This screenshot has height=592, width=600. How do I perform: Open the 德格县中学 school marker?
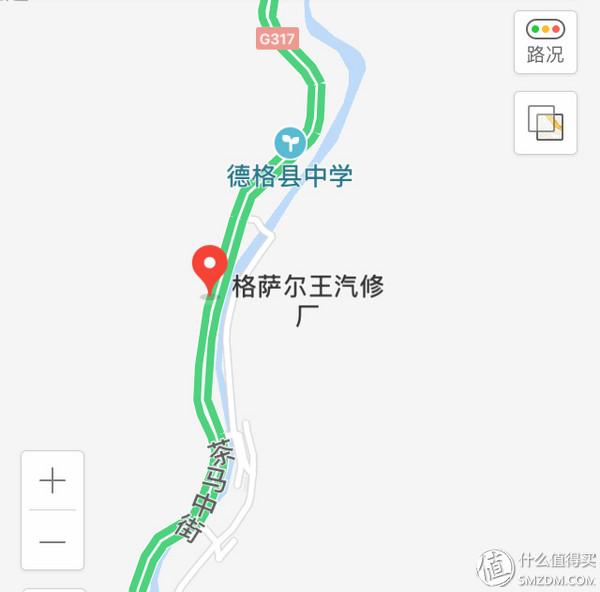point(288,139)
